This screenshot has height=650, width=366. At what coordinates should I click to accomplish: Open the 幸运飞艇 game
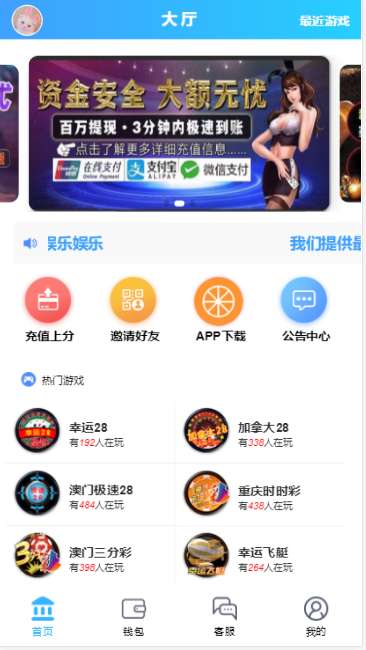coord(259,556)
